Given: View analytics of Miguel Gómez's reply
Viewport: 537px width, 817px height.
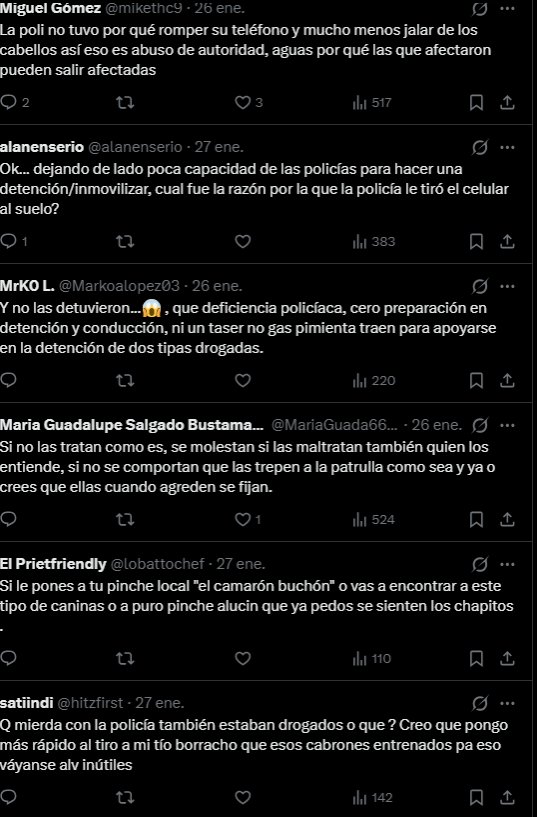Looking at the screenshot, I should (372, 102).
